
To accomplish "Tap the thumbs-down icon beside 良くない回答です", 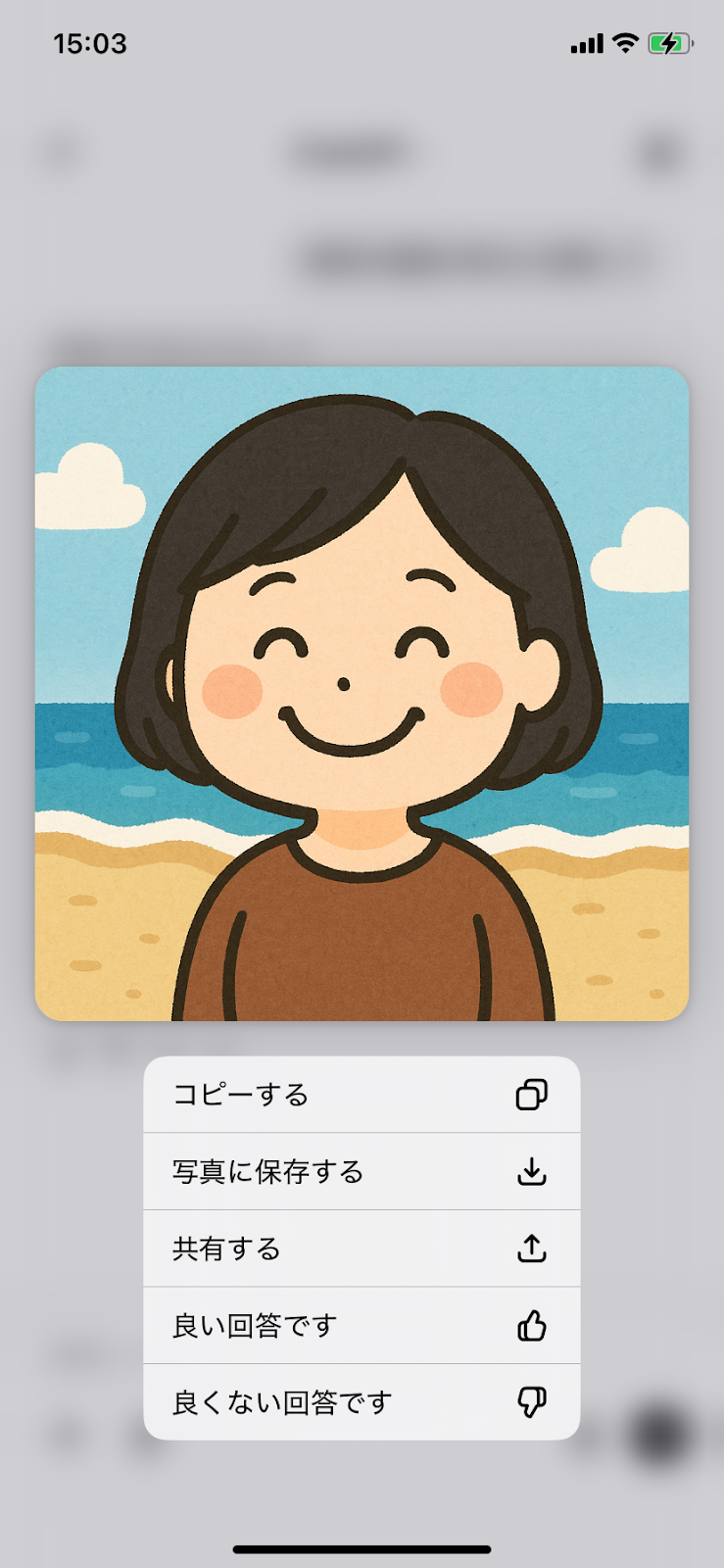I will pyautogui.click(x=532, y=1402).
